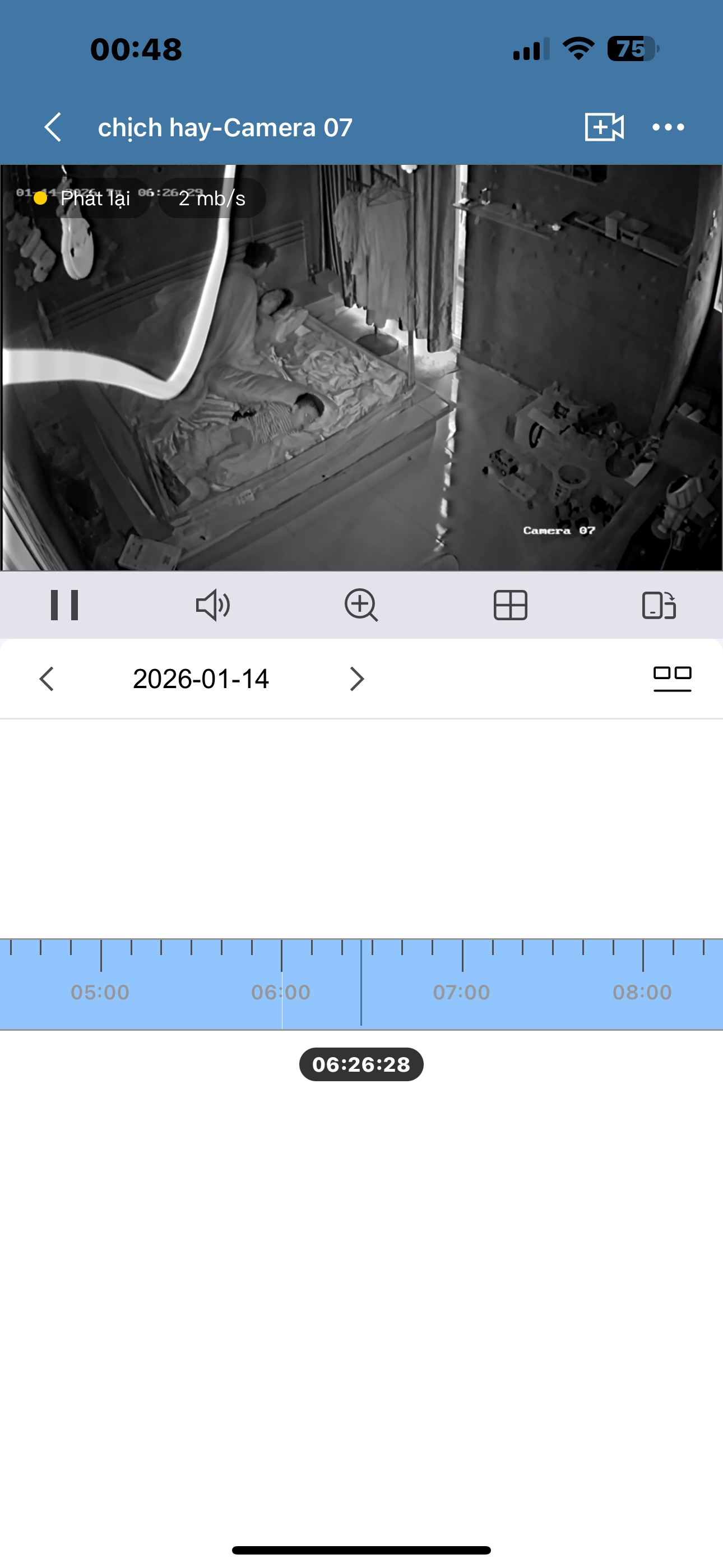Screen dimensions: 723x1568
Task: Pause the playback video
Action: pos(64,605)
